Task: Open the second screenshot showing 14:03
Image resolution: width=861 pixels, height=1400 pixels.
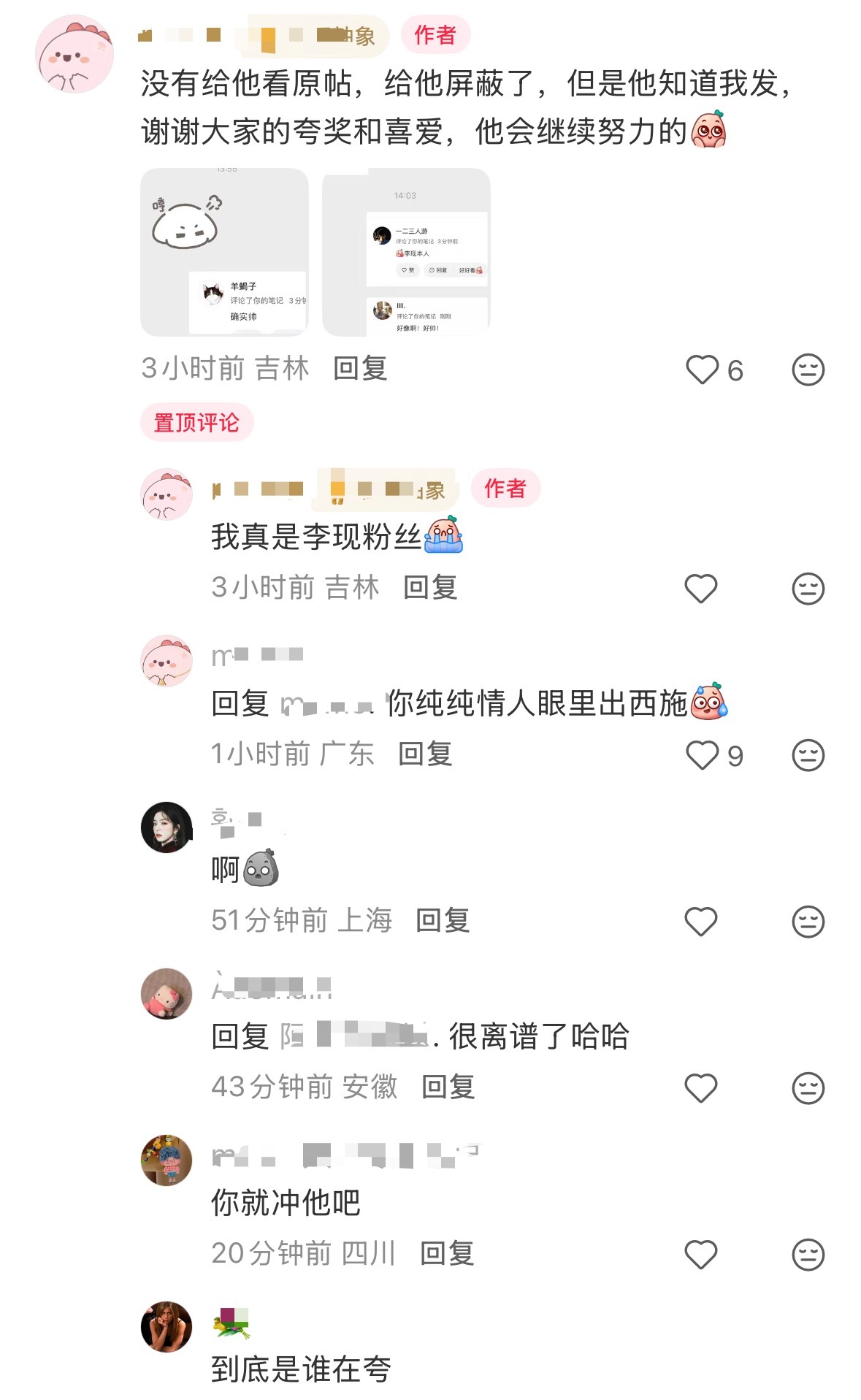Action: click(406, 253)
